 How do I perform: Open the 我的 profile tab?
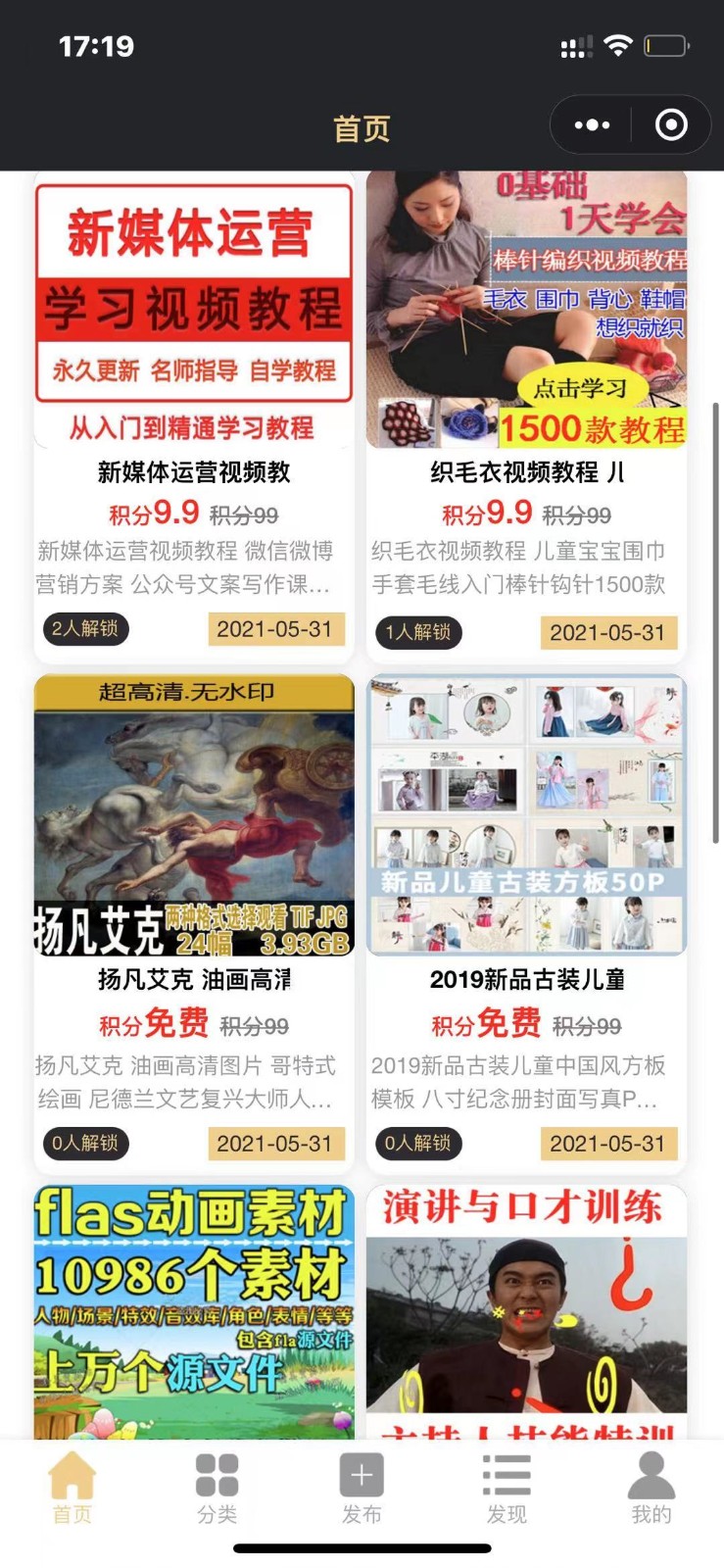(652, 1488)
